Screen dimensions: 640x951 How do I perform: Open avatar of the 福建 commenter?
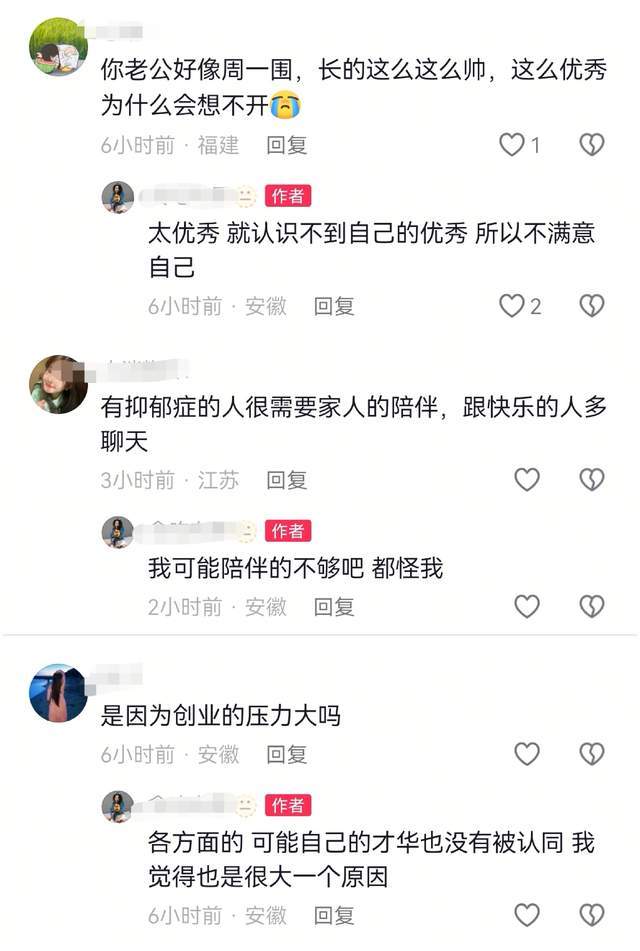58,47
